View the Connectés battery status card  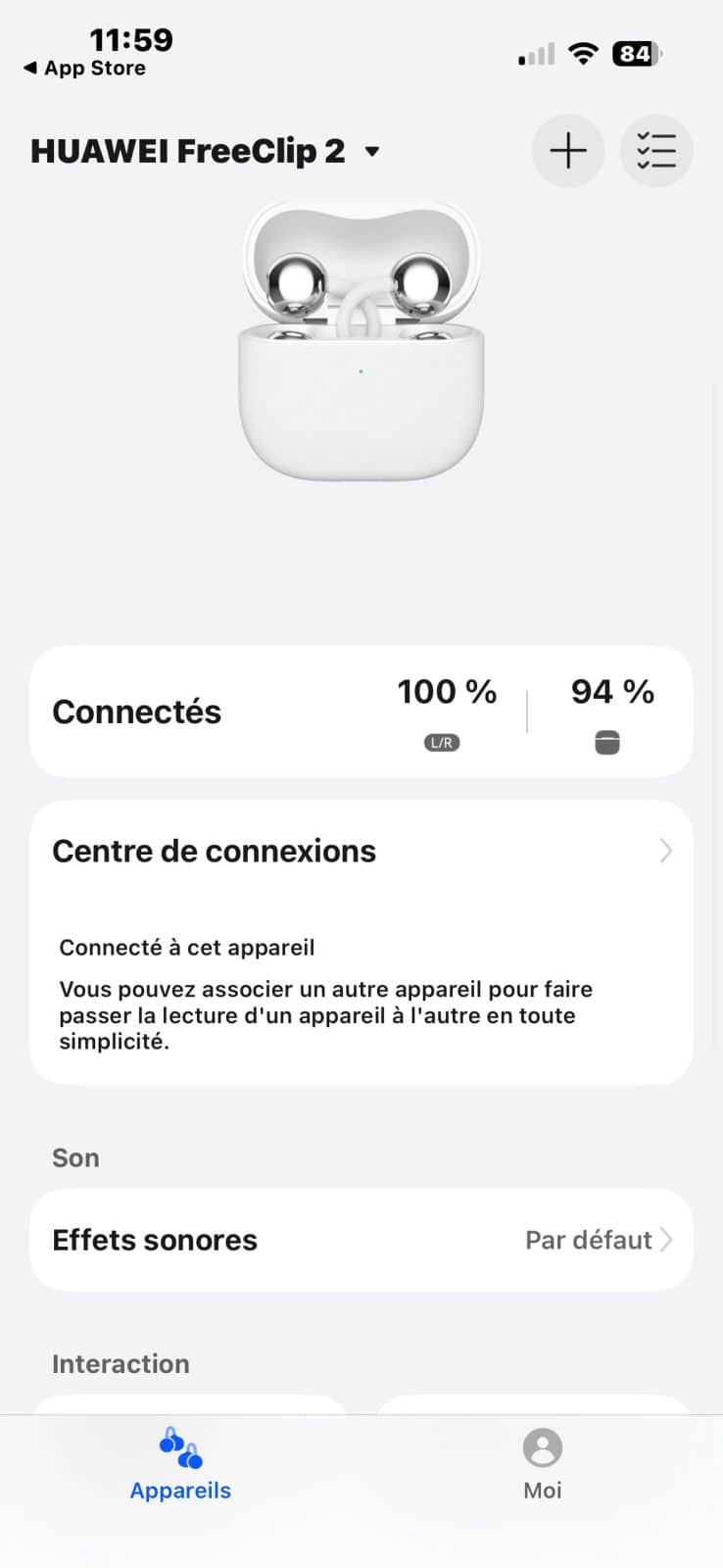click(x=361, y=711)
